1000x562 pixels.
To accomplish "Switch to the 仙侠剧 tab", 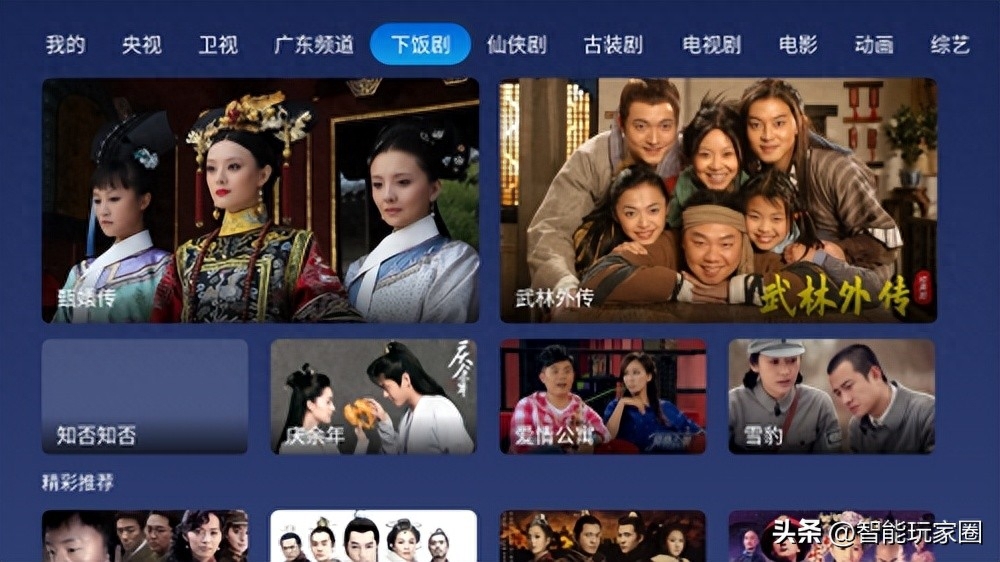I will [516, 45].
